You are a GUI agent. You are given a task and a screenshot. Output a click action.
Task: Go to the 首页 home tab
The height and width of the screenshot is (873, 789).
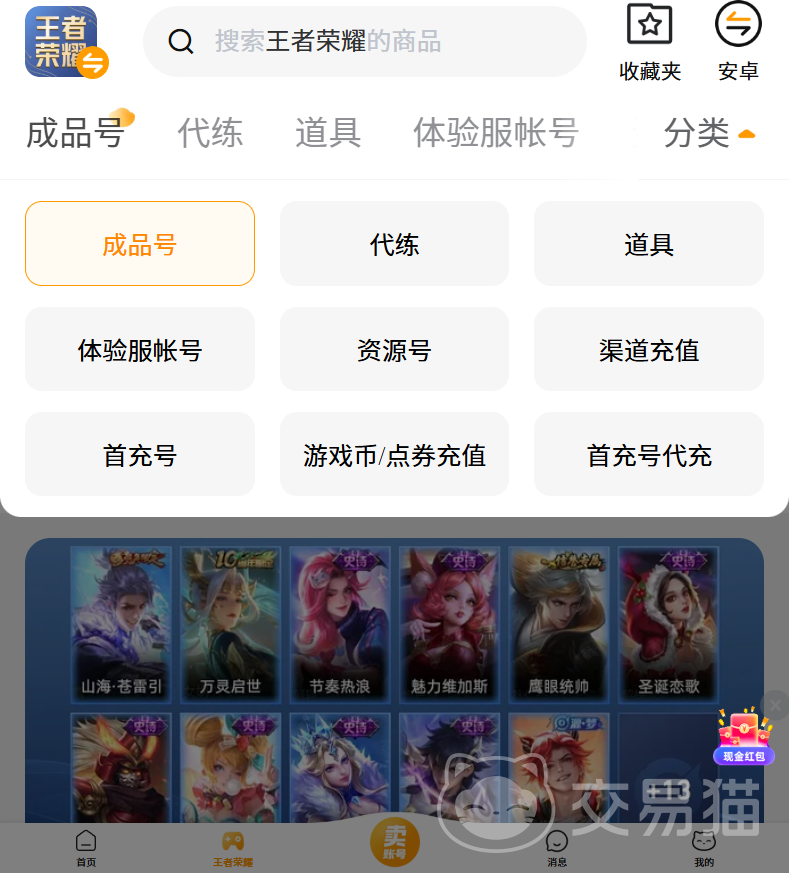[87, 848]
